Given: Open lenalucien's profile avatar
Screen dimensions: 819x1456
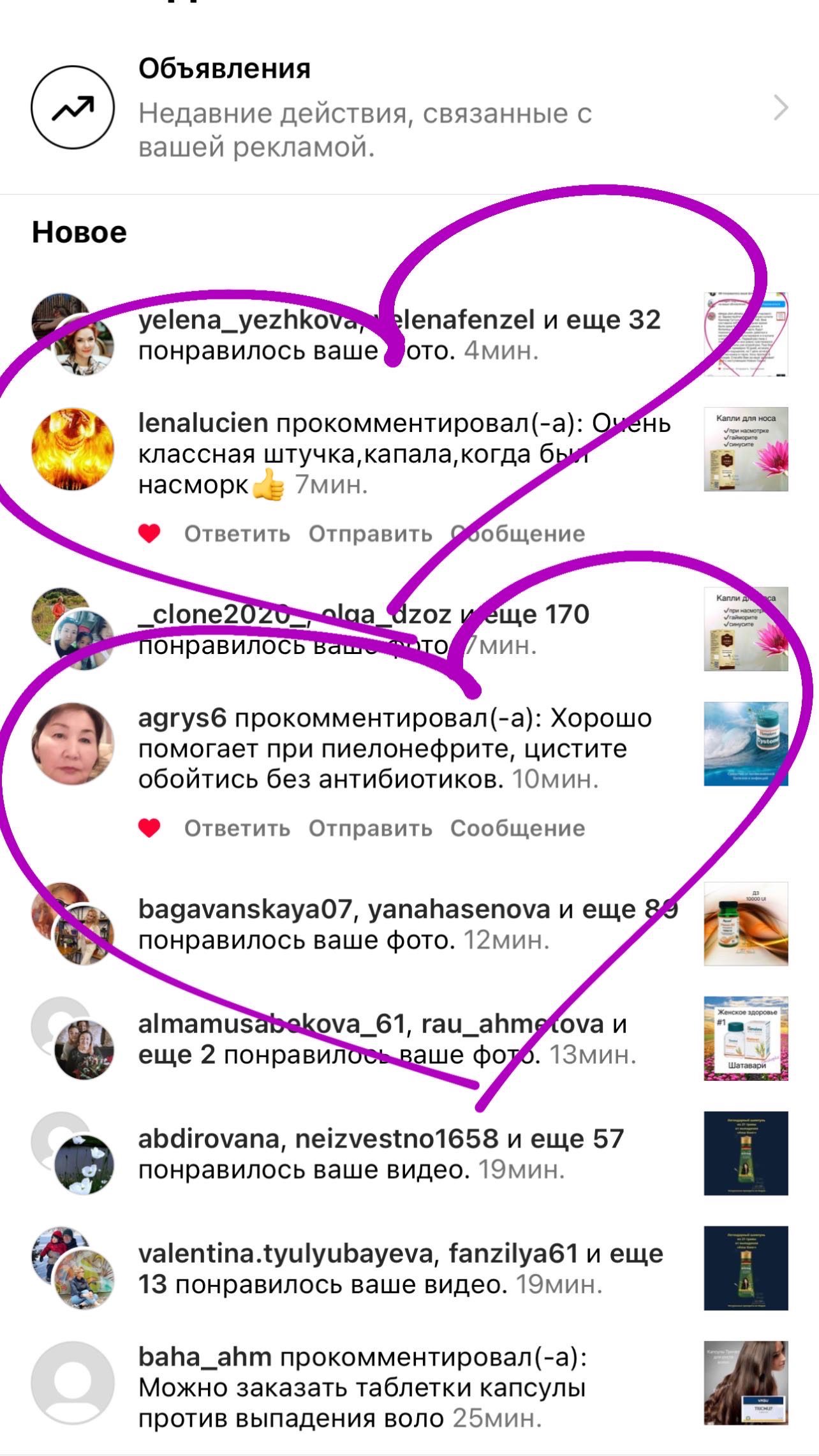Looking at the screenshot, I should (73, 449).
